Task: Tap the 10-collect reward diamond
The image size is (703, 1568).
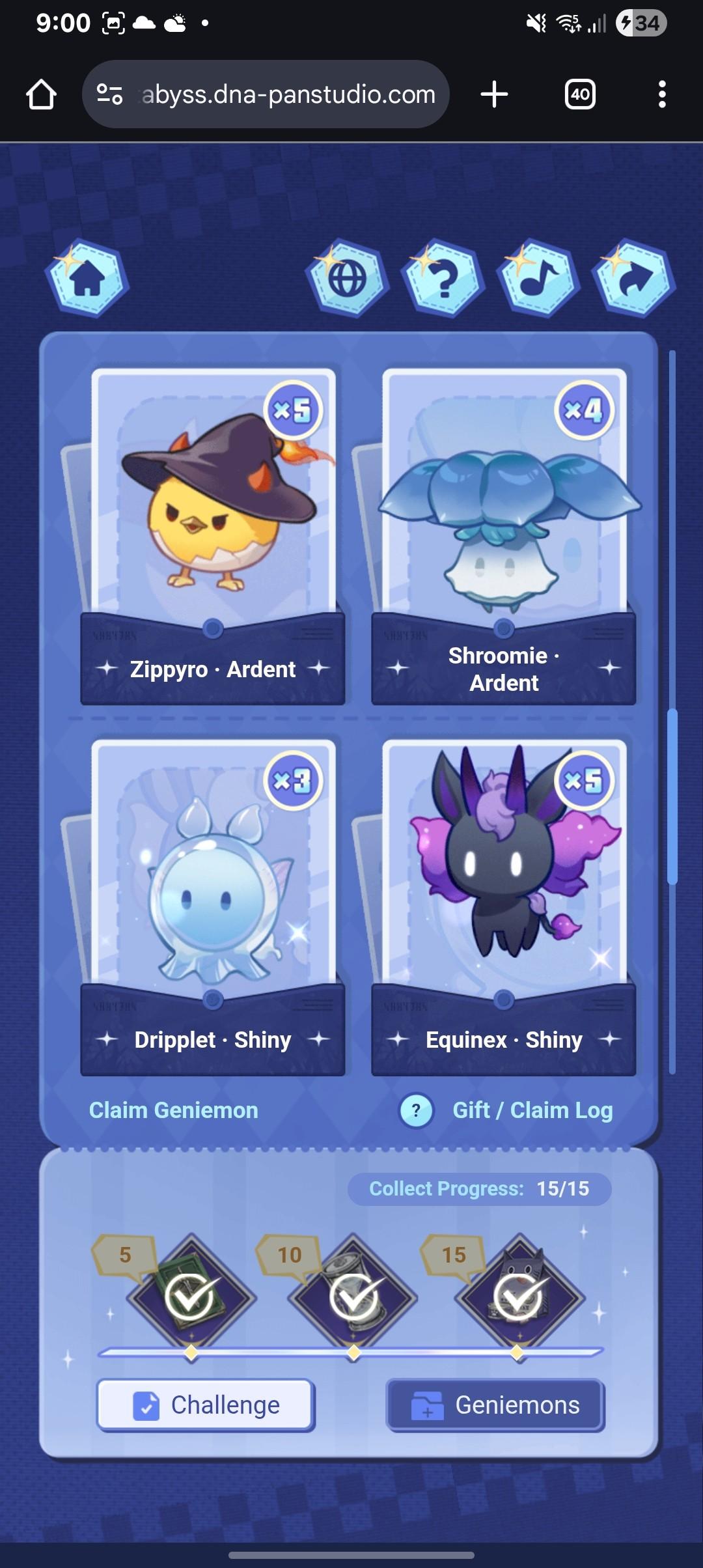Action: [353, 1297]
